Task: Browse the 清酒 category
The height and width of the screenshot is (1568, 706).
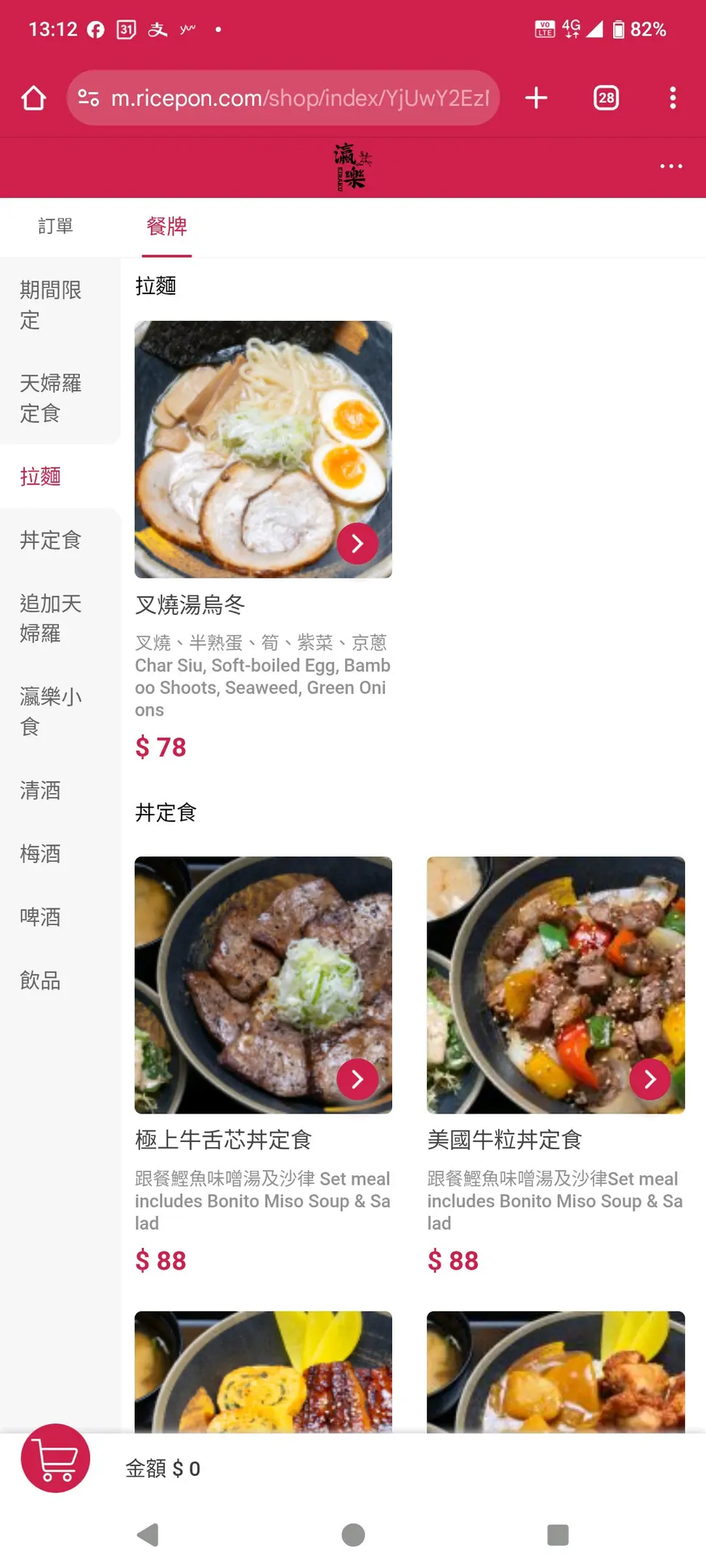Action: pos(41,791)
